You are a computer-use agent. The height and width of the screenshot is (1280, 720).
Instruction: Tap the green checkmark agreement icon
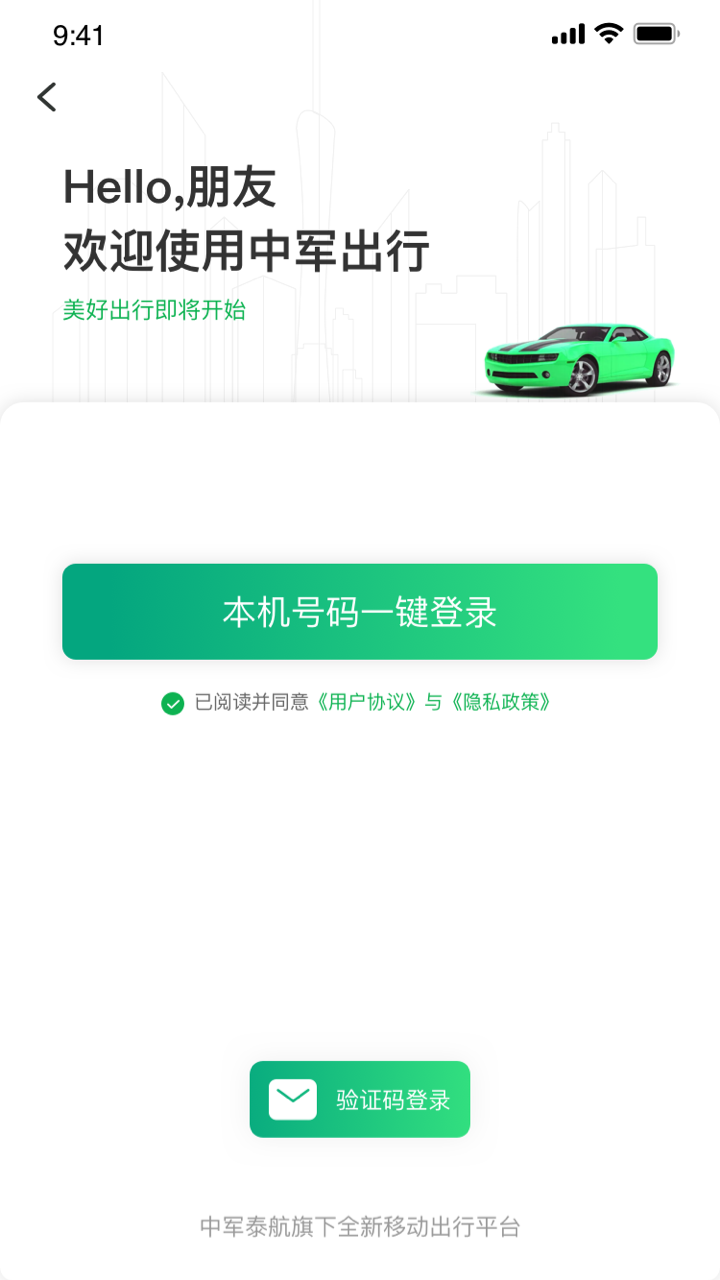pos(173,704)
